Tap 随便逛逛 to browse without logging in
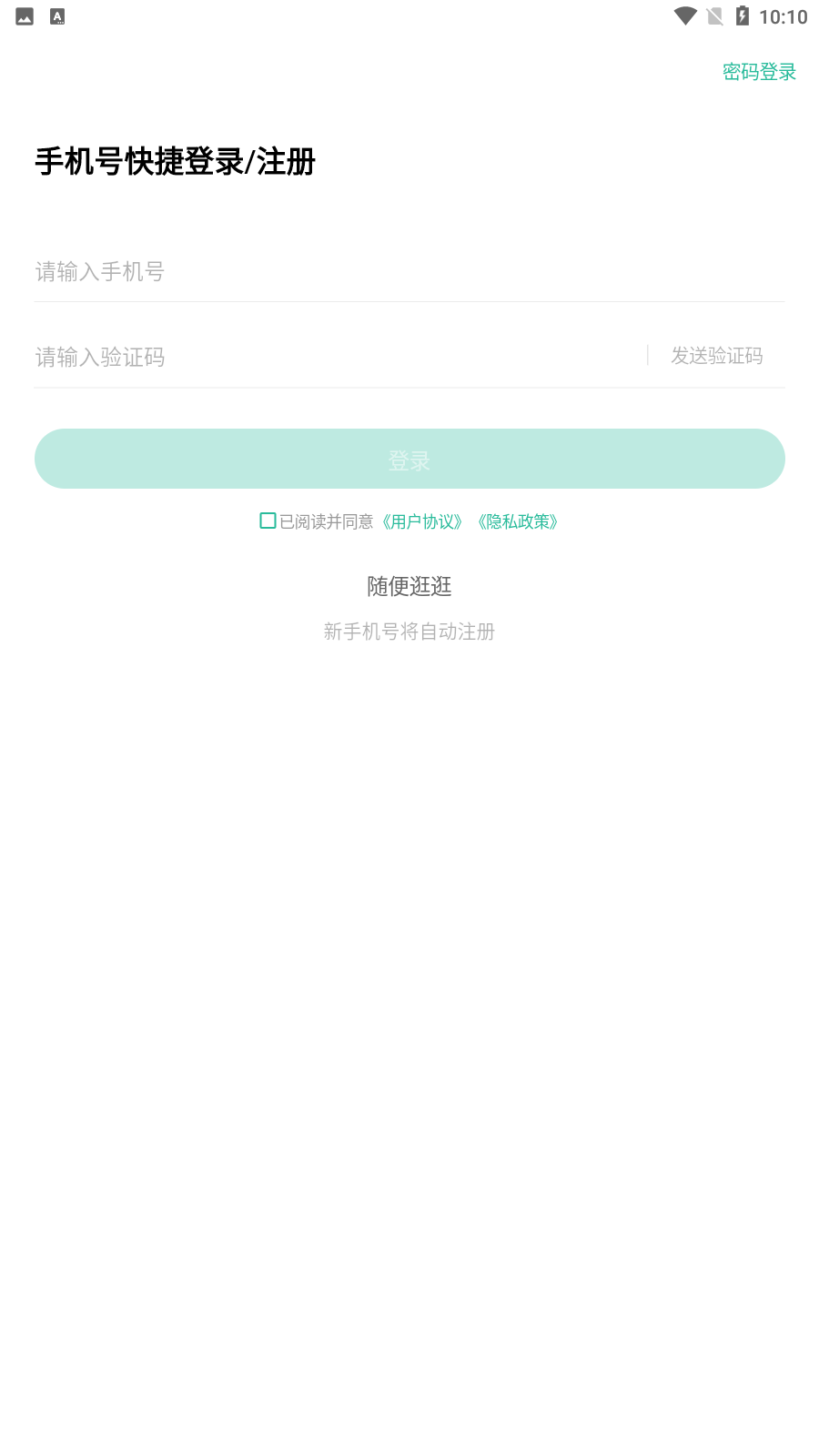Image resolution: width=819 pixels, height=1456 pixels. [x=409, y=586]
